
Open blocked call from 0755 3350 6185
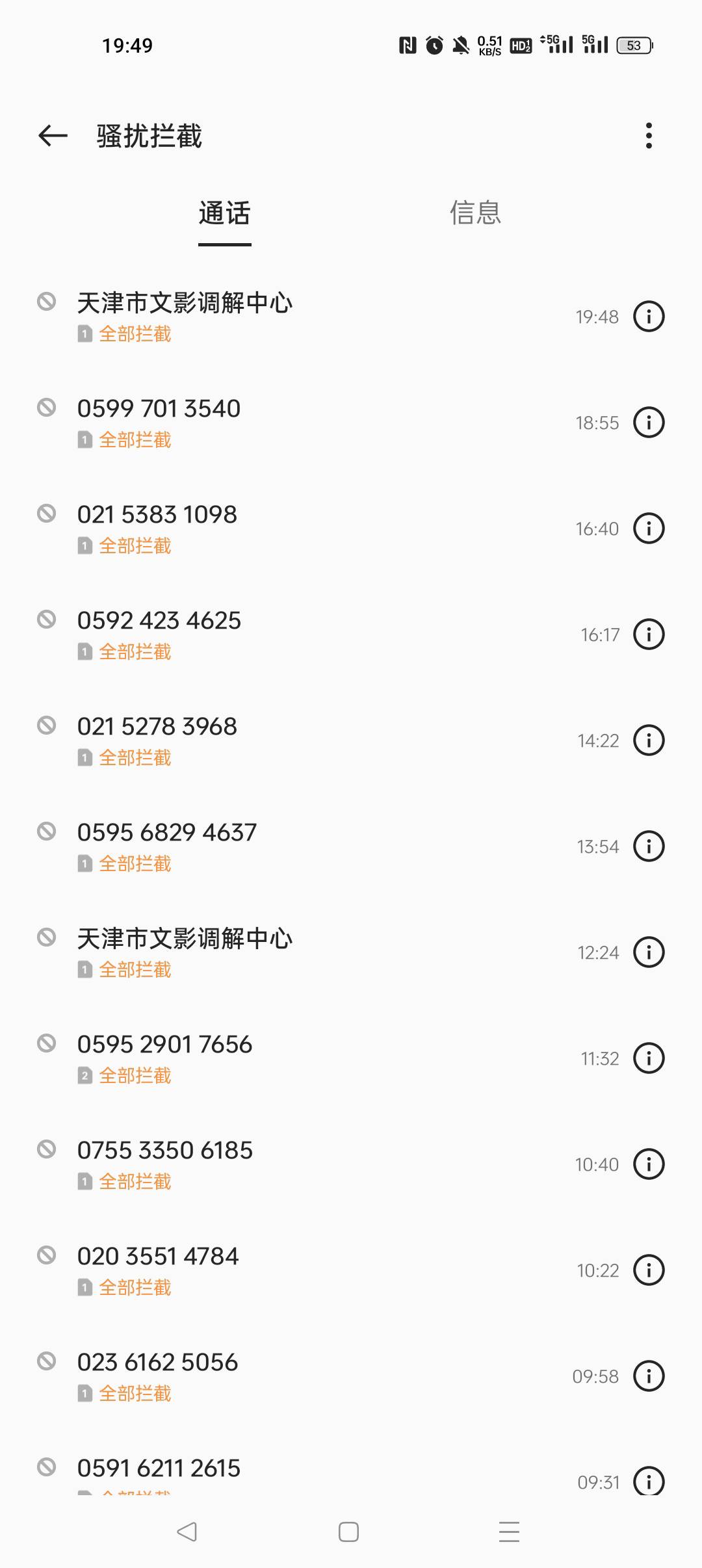[x=351, y=1164]
